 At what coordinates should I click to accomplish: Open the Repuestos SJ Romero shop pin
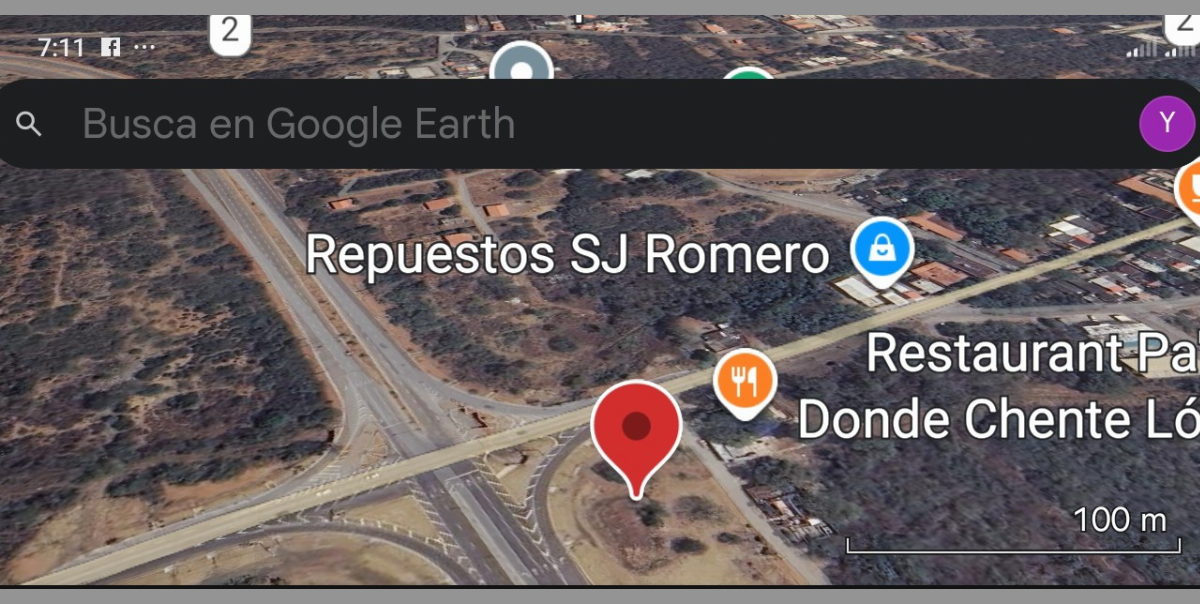[882, 250]
